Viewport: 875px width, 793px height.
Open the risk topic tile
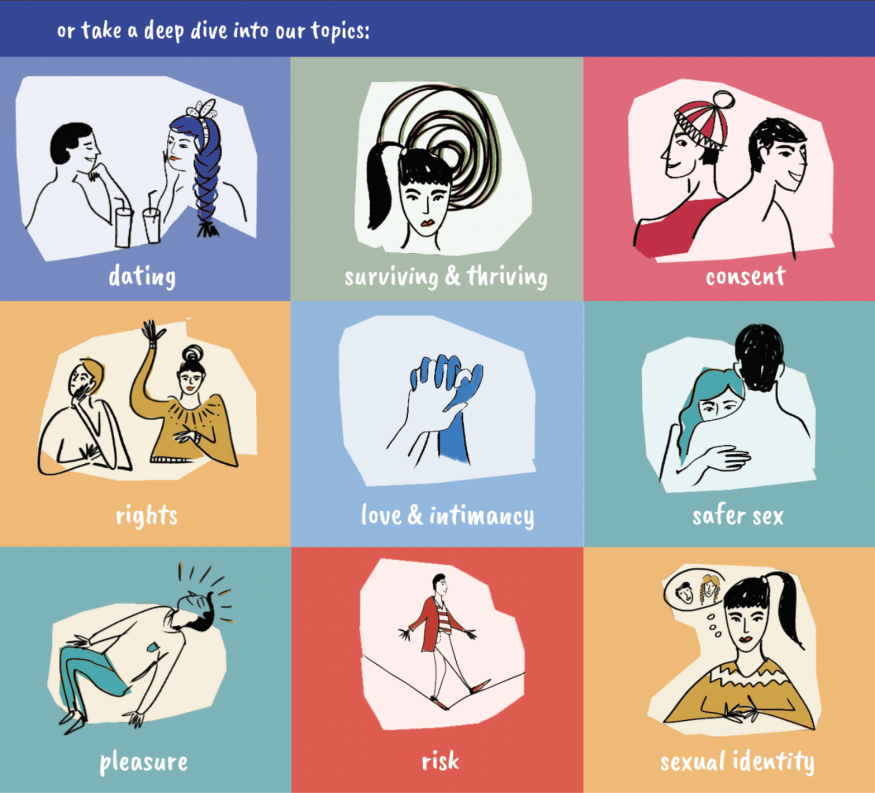tap(437, 670)
